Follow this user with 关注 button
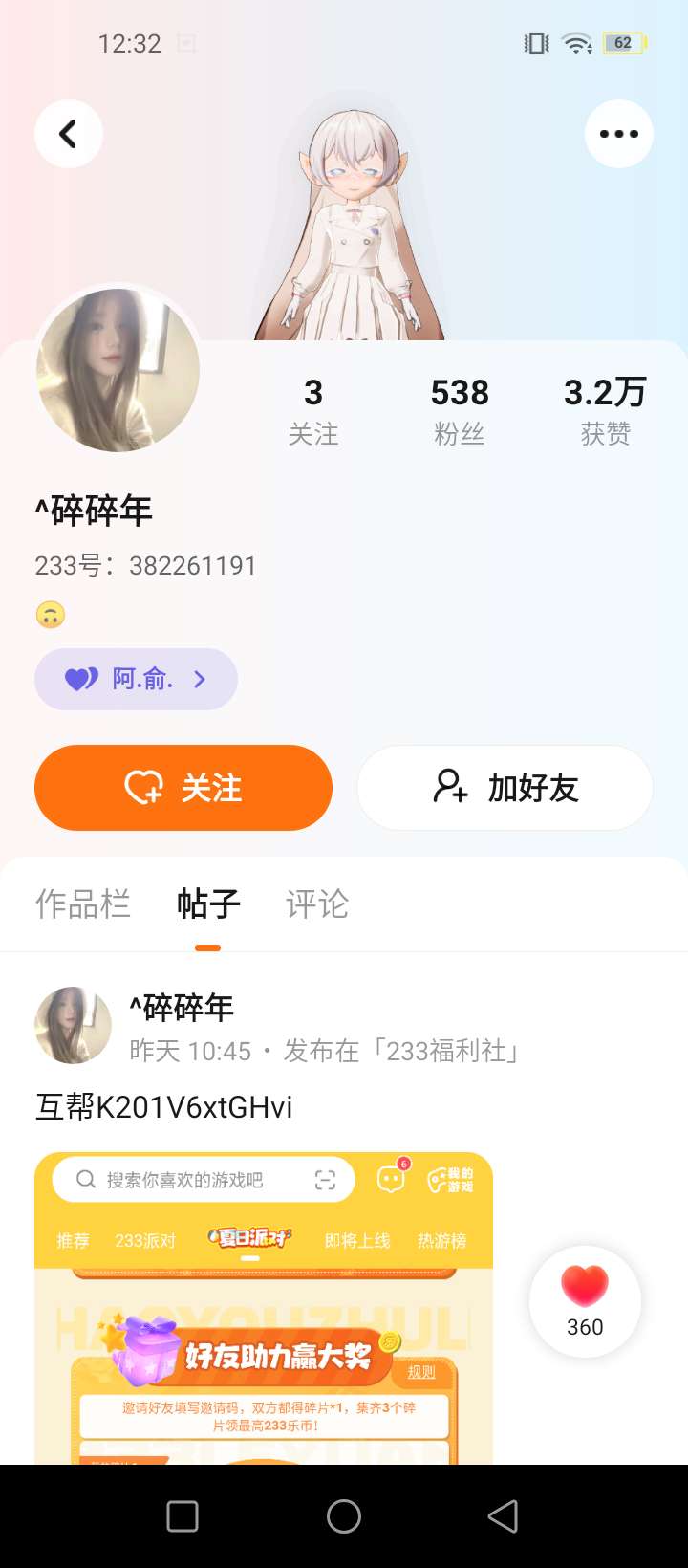The image size is (688, 1568). pyautogui.click(x=183, y=788)
